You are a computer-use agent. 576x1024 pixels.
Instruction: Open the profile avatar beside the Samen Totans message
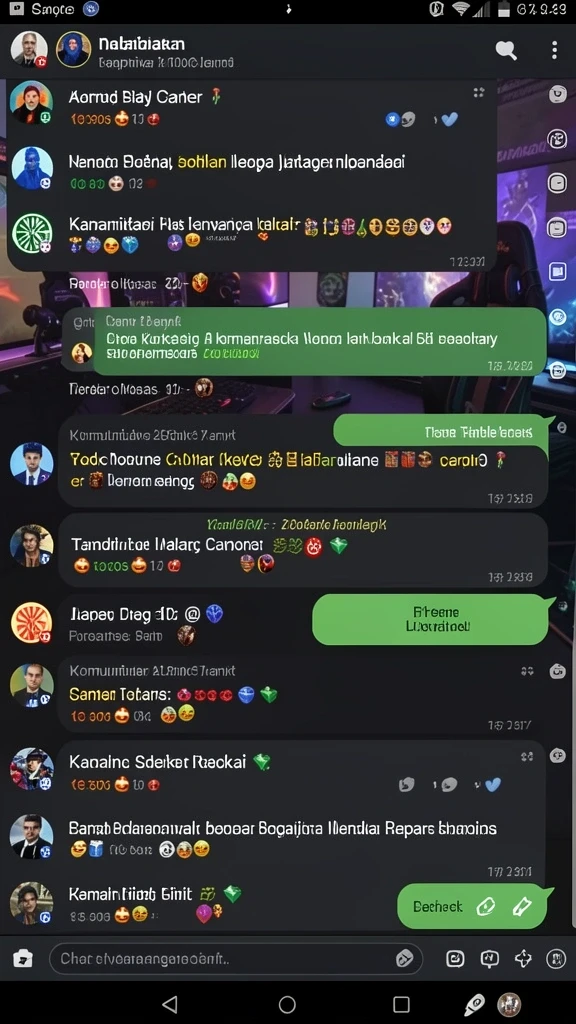[31, 686]
